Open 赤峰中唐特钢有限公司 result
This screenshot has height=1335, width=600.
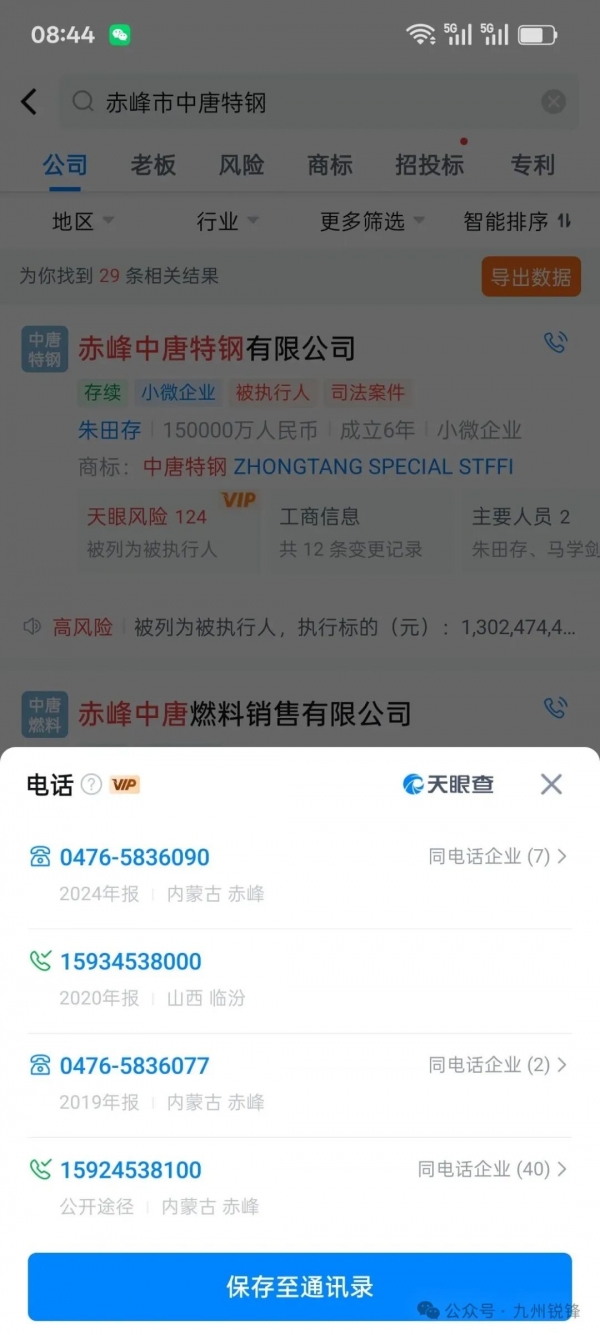pos(216,349)
